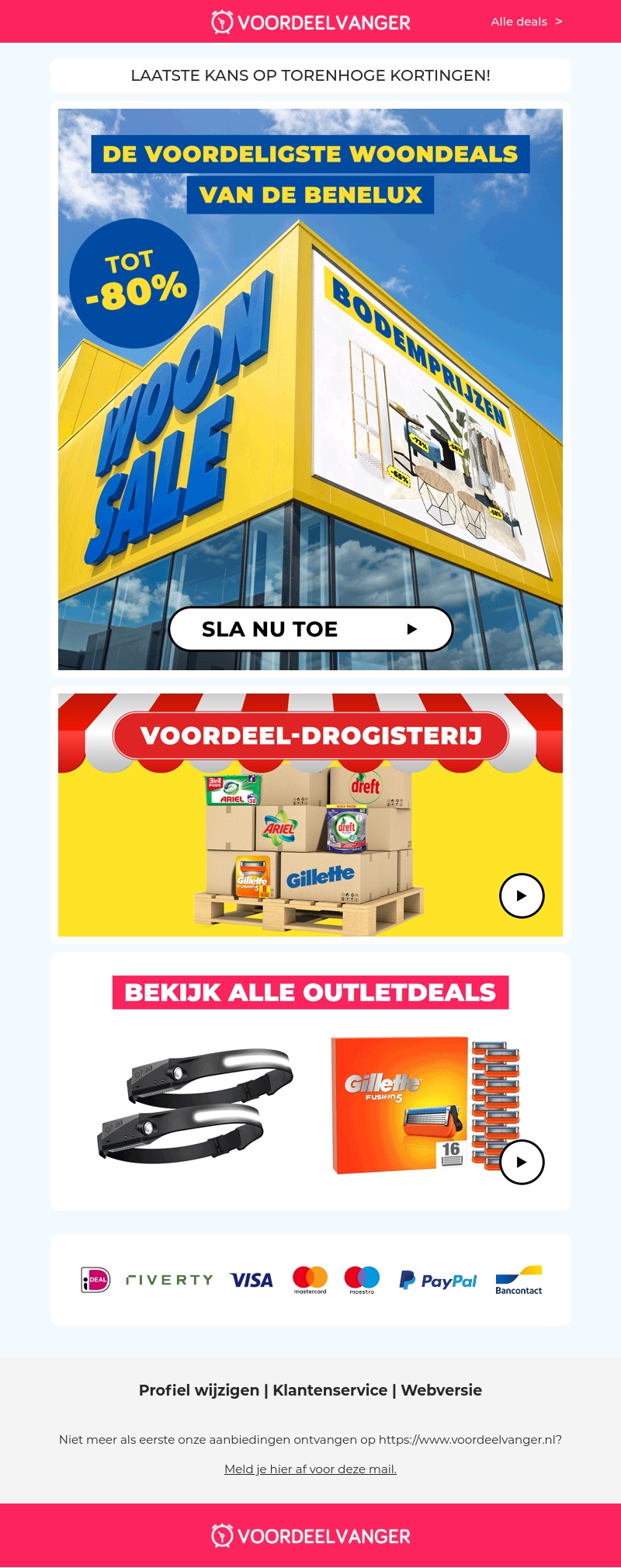
Task: Click the Voordeelvanger logo in the footer
Action: [310, 1535]
